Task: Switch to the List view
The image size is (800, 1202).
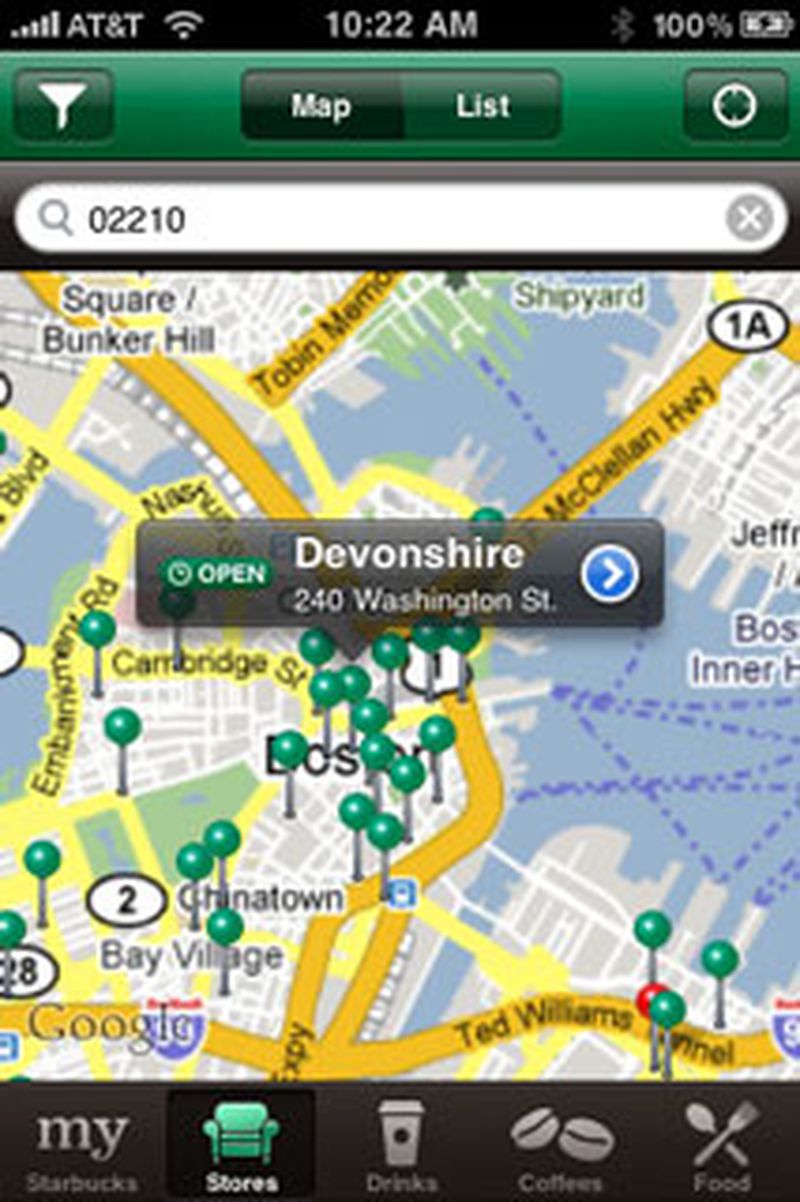Action: pos(482,106)
